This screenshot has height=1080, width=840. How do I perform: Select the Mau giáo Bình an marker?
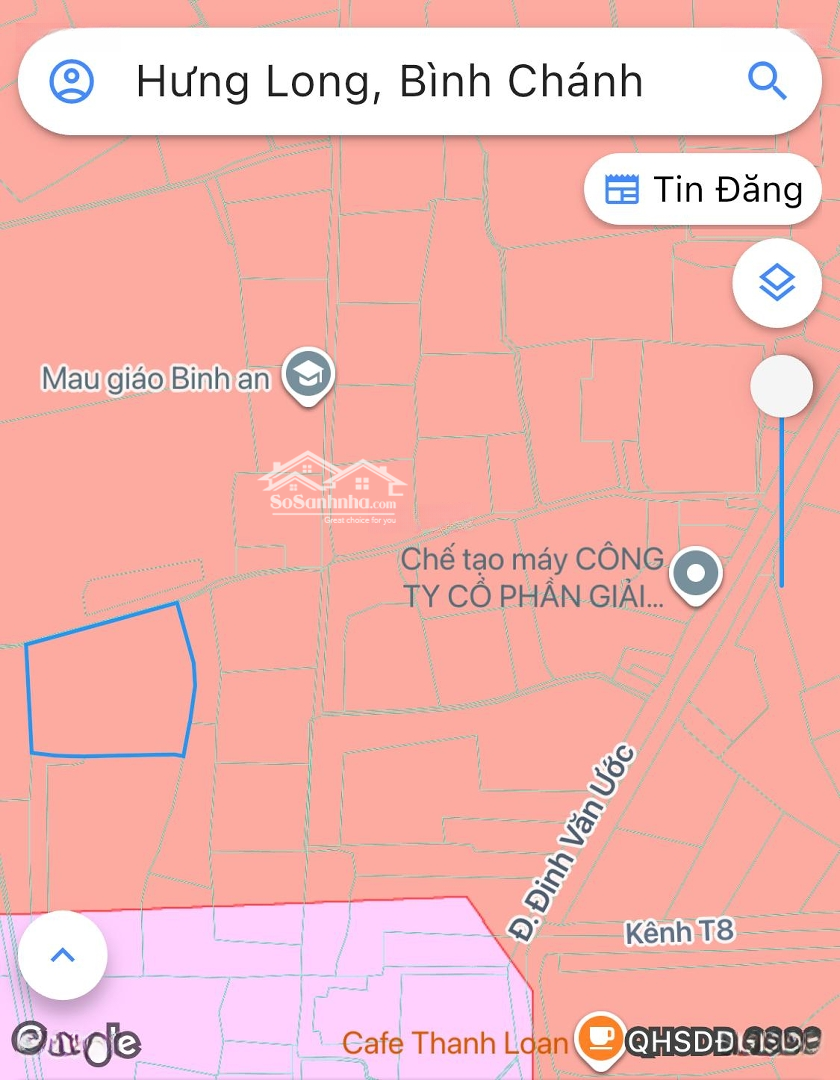pyautogui.click(x=308, y=377)
